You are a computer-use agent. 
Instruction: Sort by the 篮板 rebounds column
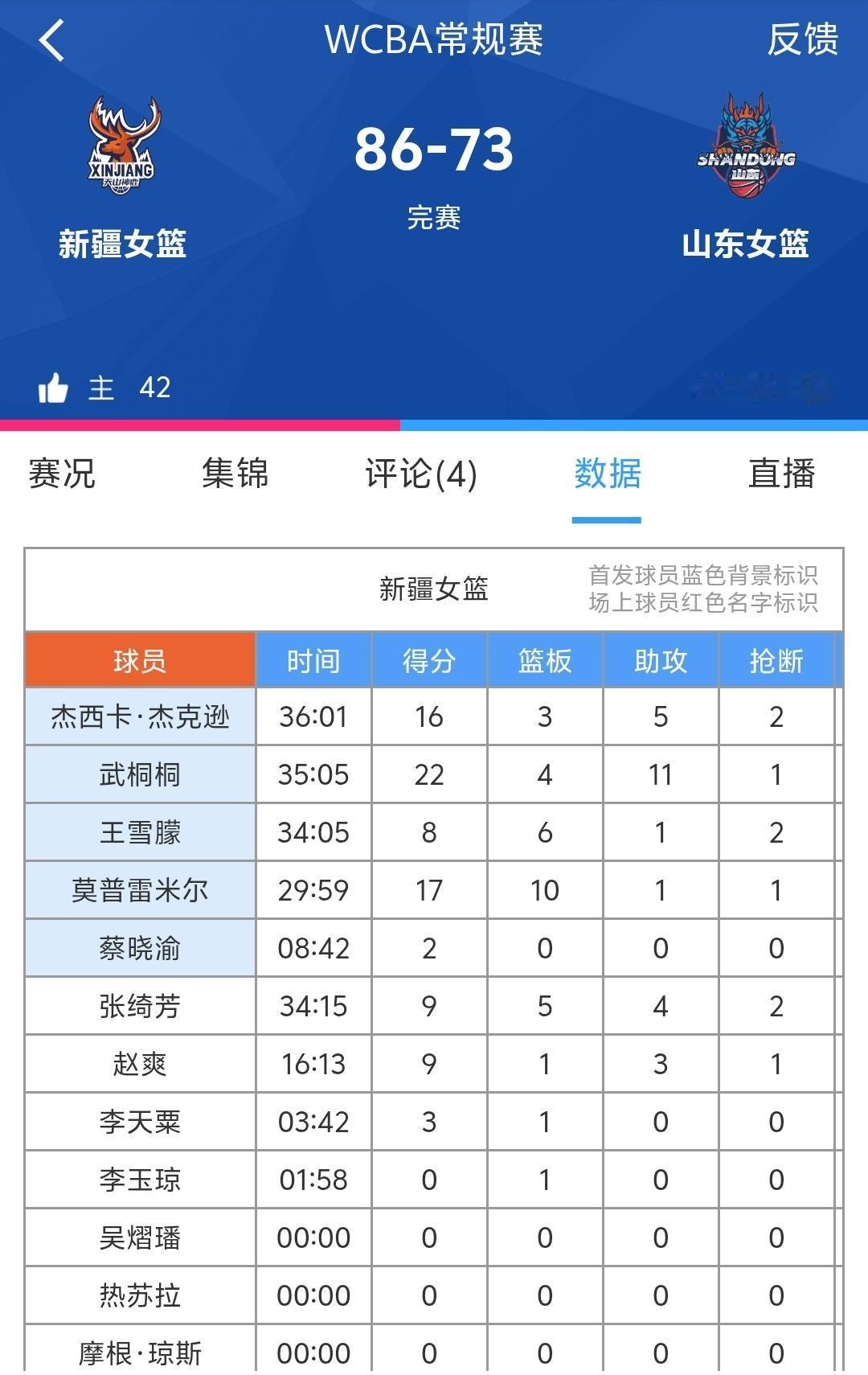(x=545, y=659)
